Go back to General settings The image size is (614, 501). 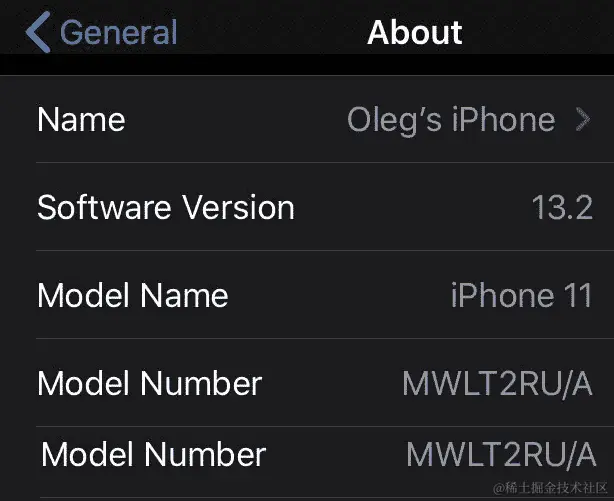point(100,32)
